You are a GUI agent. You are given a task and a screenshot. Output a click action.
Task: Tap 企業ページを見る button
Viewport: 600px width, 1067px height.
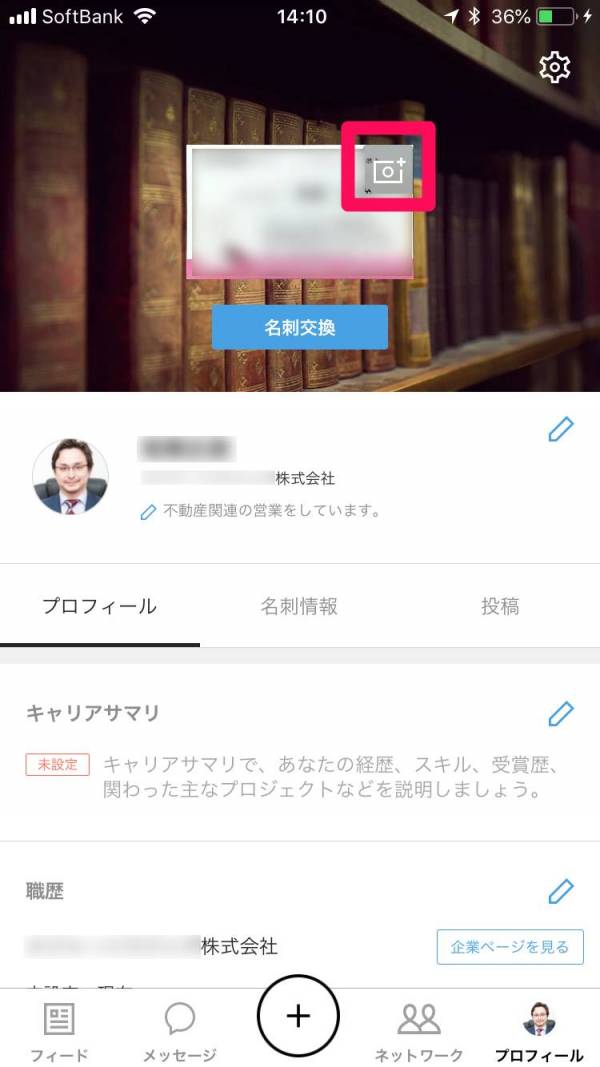(x=510, y=946)
